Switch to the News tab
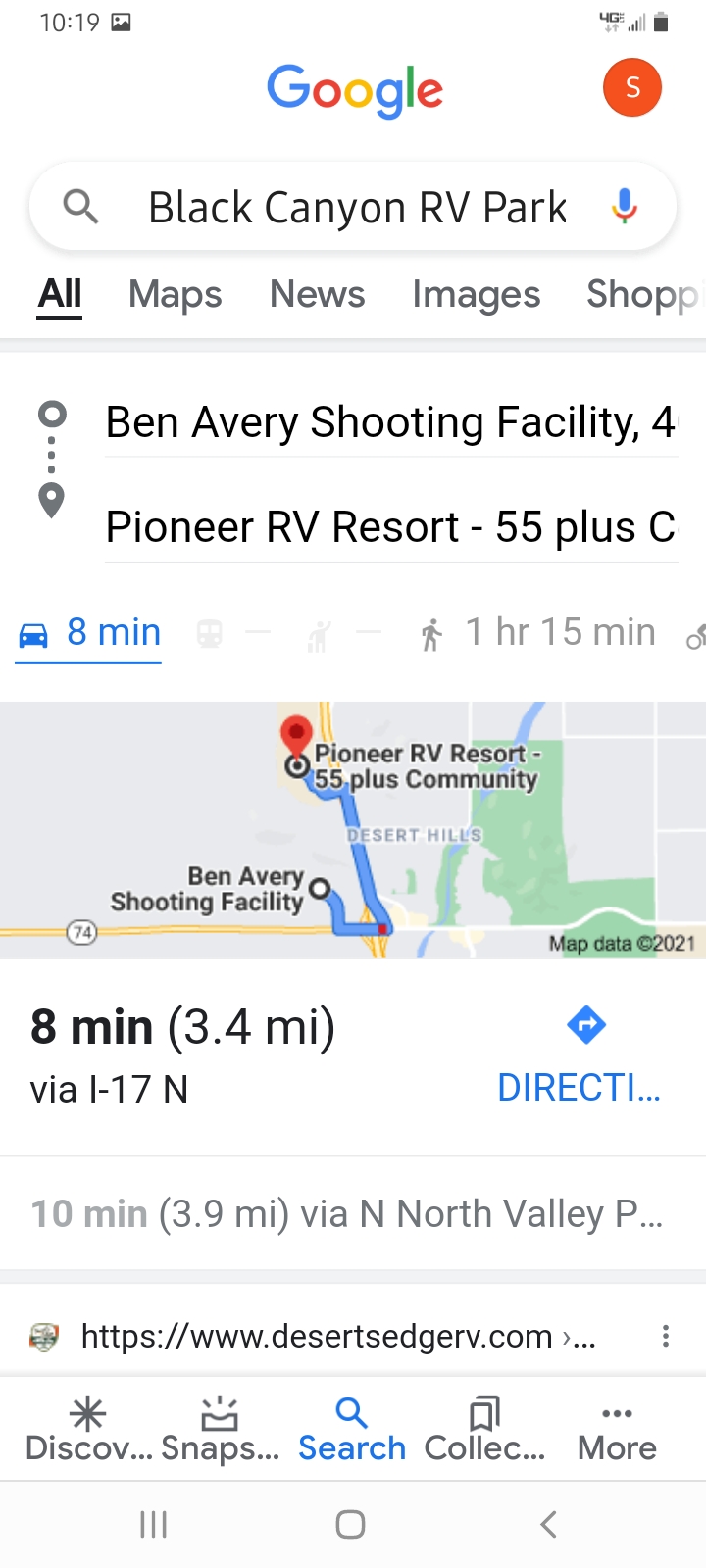Viewport: 706px width, 1568px height. [317, 294]
